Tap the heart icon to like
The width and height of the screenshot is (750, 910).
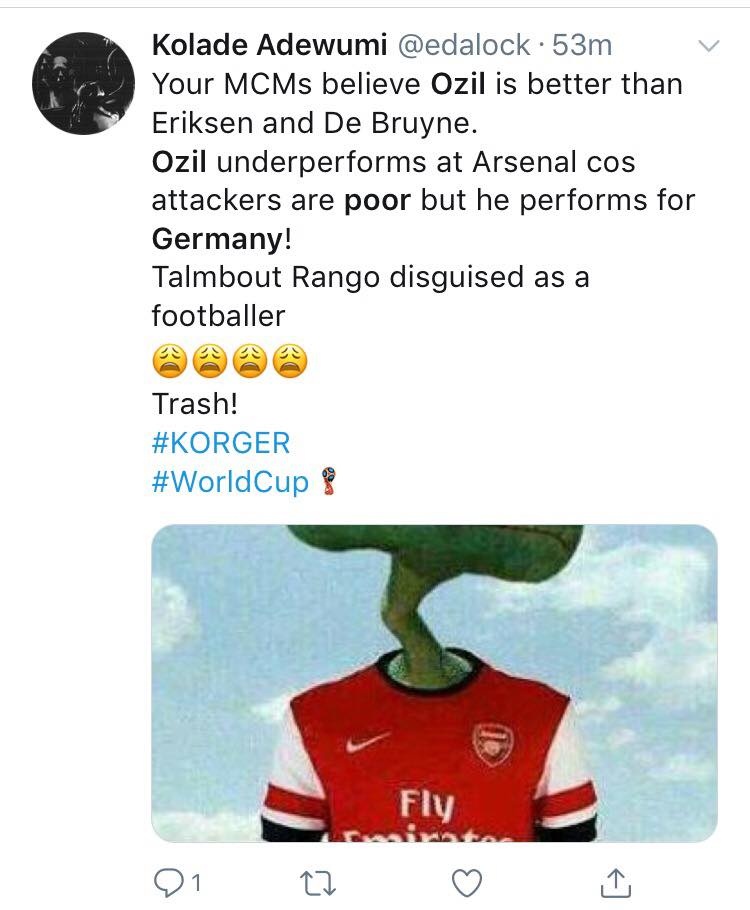coord(461,881)
